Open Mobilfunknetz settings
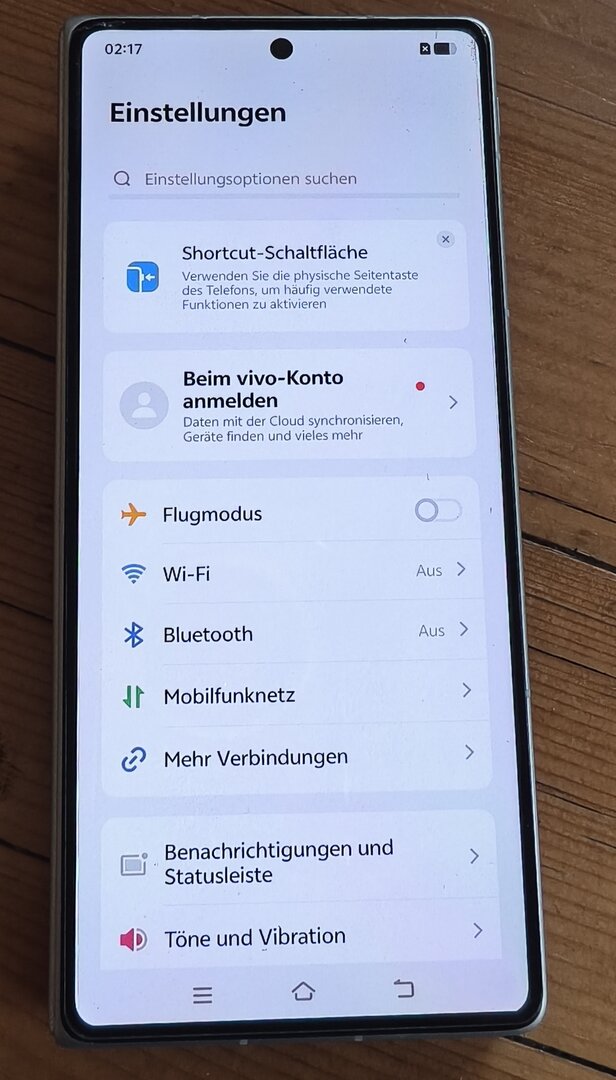616x1080 pixels. tap(295, 694)
